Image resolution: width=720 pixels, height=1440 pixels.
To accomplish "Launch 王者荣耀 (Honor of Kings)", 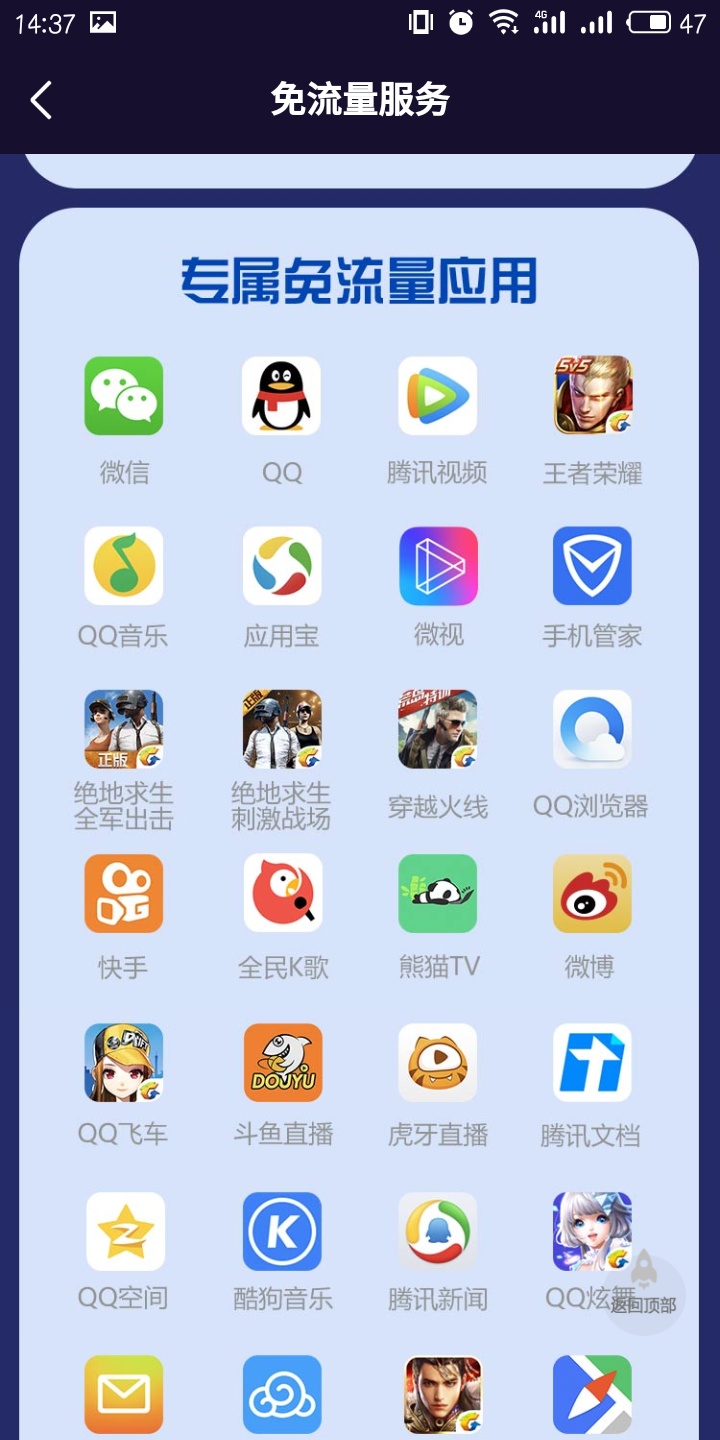I will pos(592,395).
